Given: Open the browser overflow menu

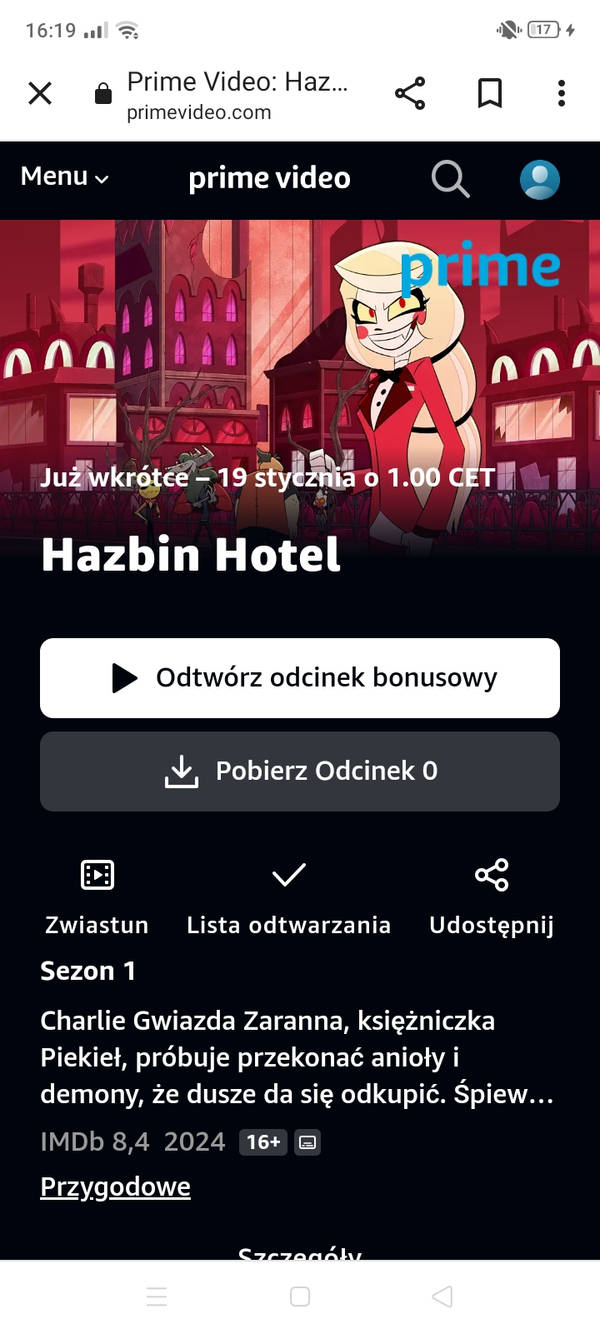Looking at the screenshot, I should click(561, 94).
